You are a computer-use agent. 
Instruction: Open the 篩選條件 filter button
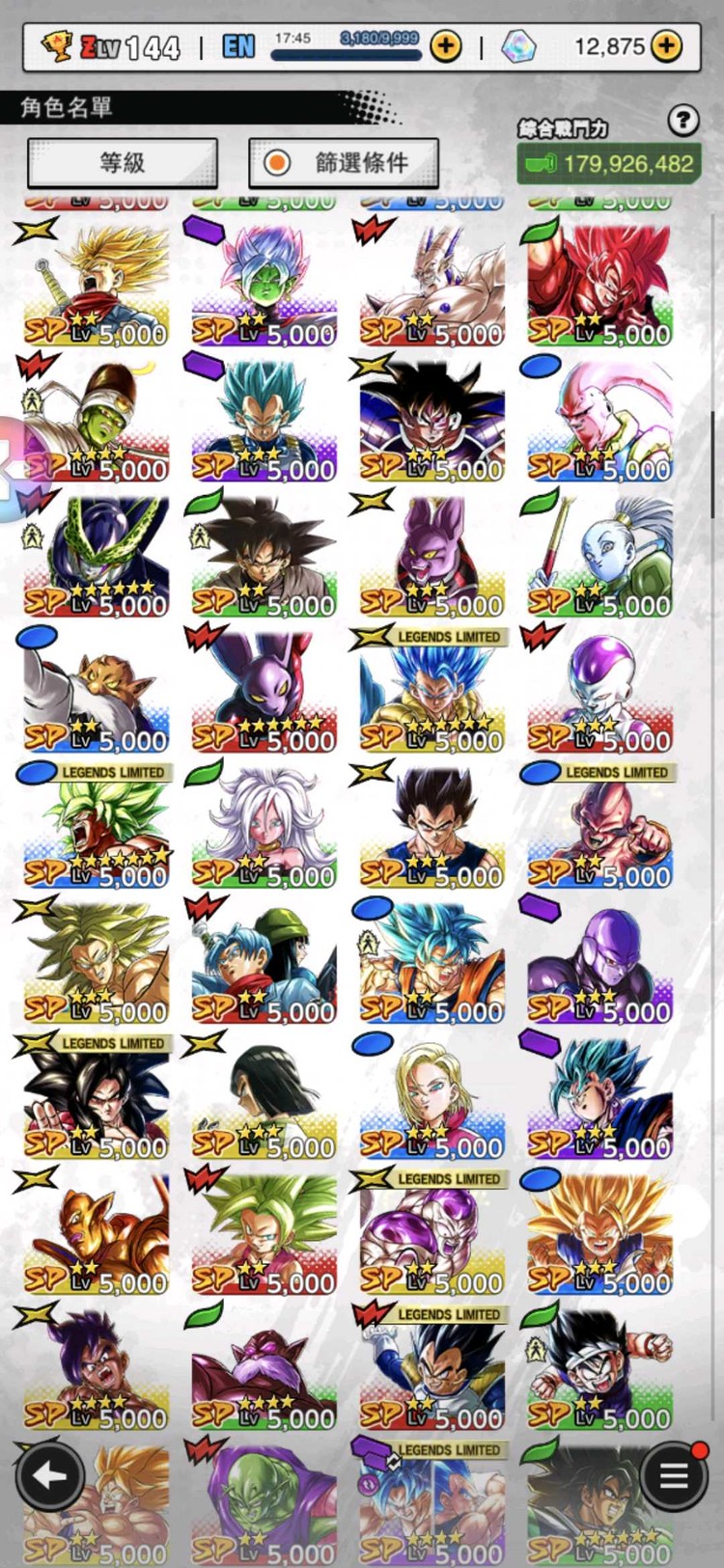click(x=344, y=163)
